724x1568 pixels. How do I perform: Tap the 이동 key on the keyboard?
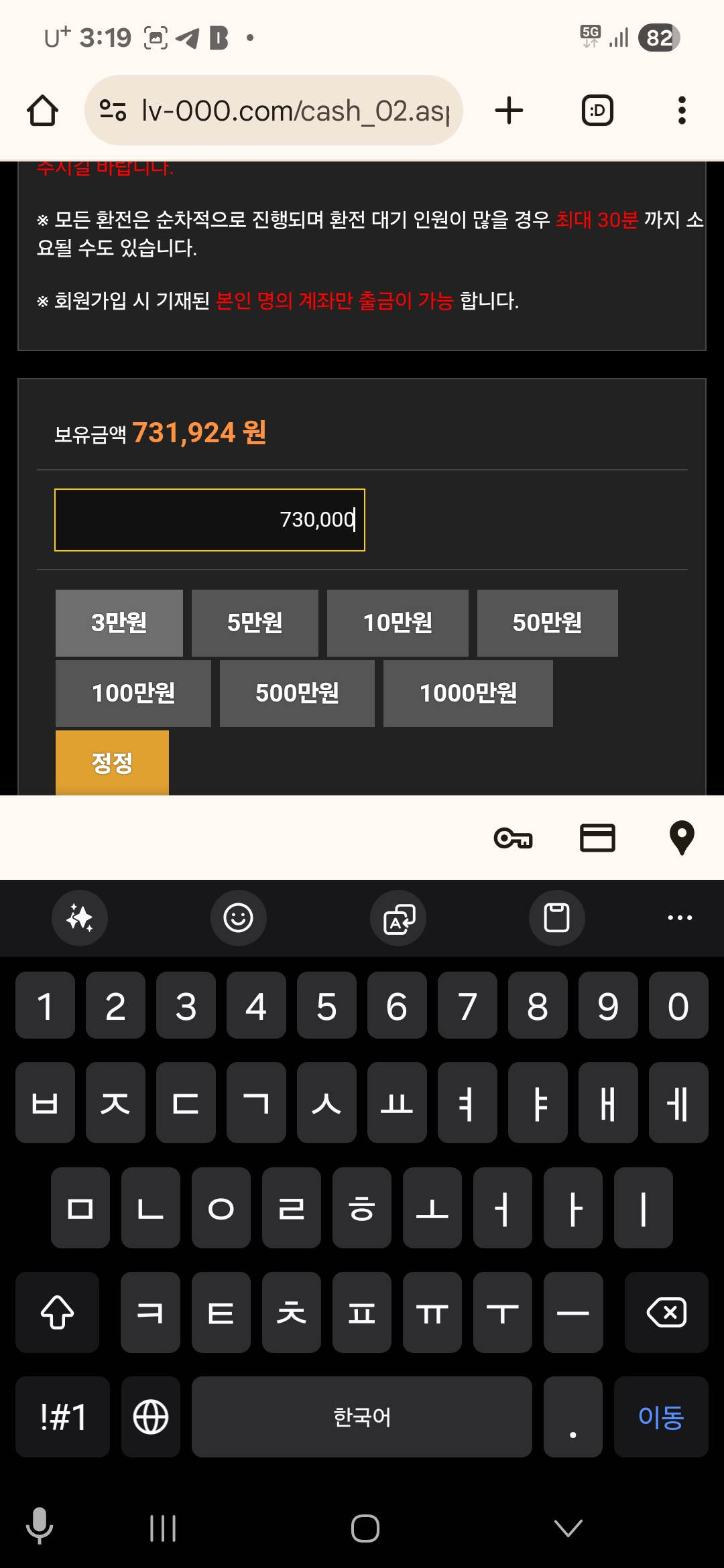[660, 1417]
